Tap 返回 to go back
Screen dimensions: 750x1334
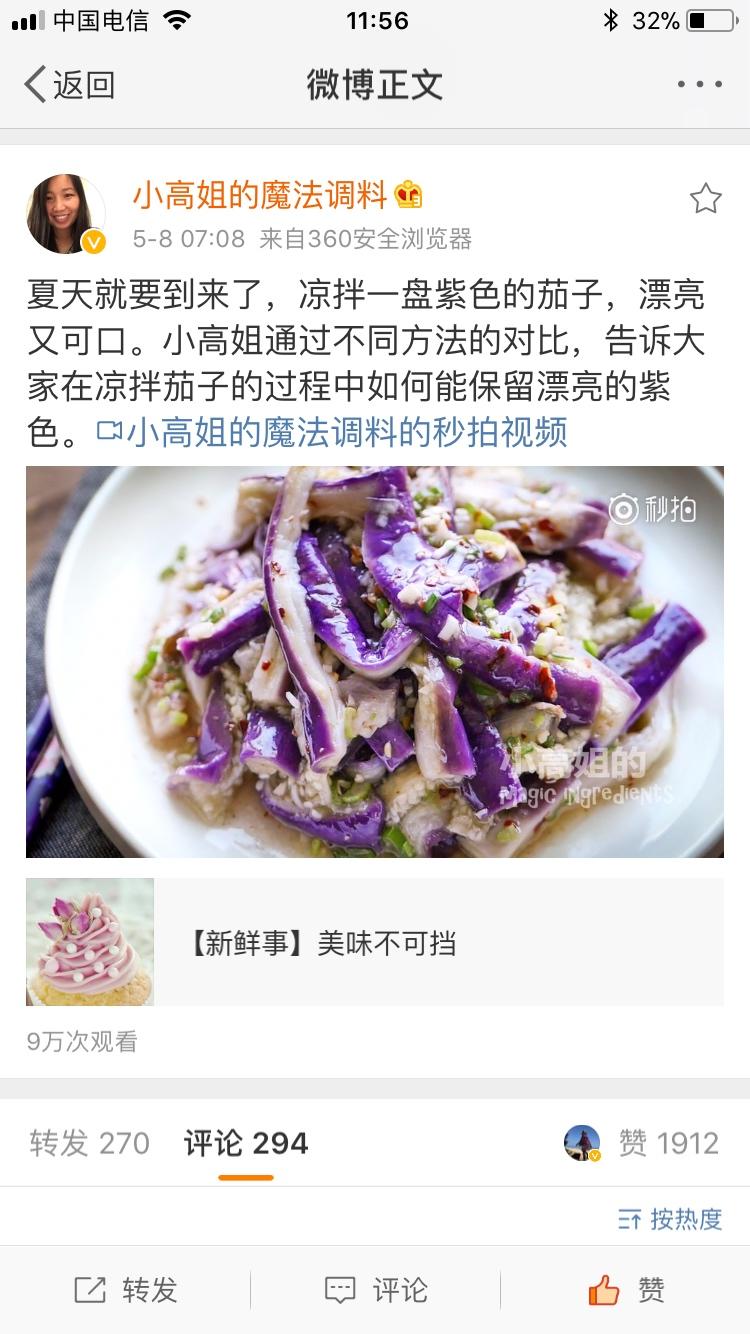(66, 85)
